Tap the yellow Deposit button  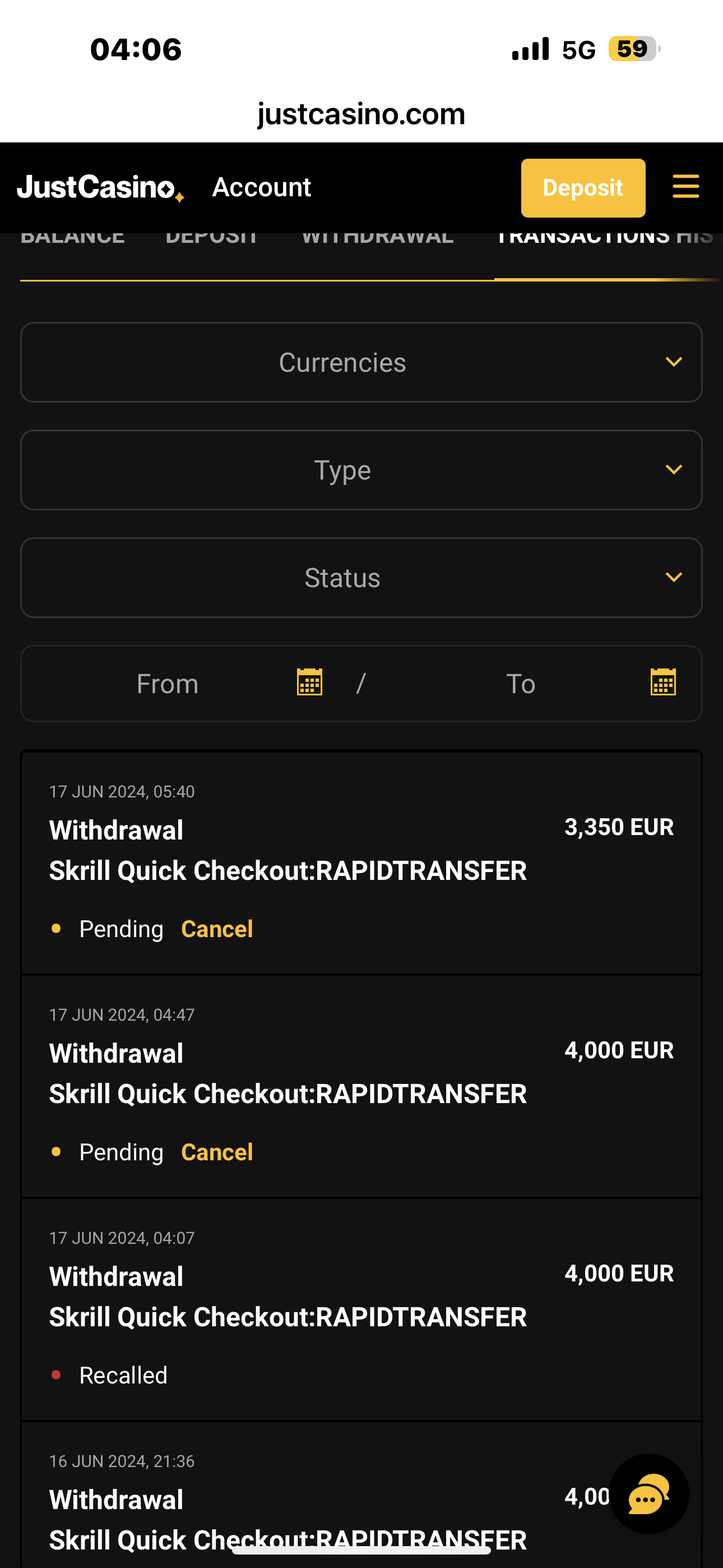click(x=582, y=187)
